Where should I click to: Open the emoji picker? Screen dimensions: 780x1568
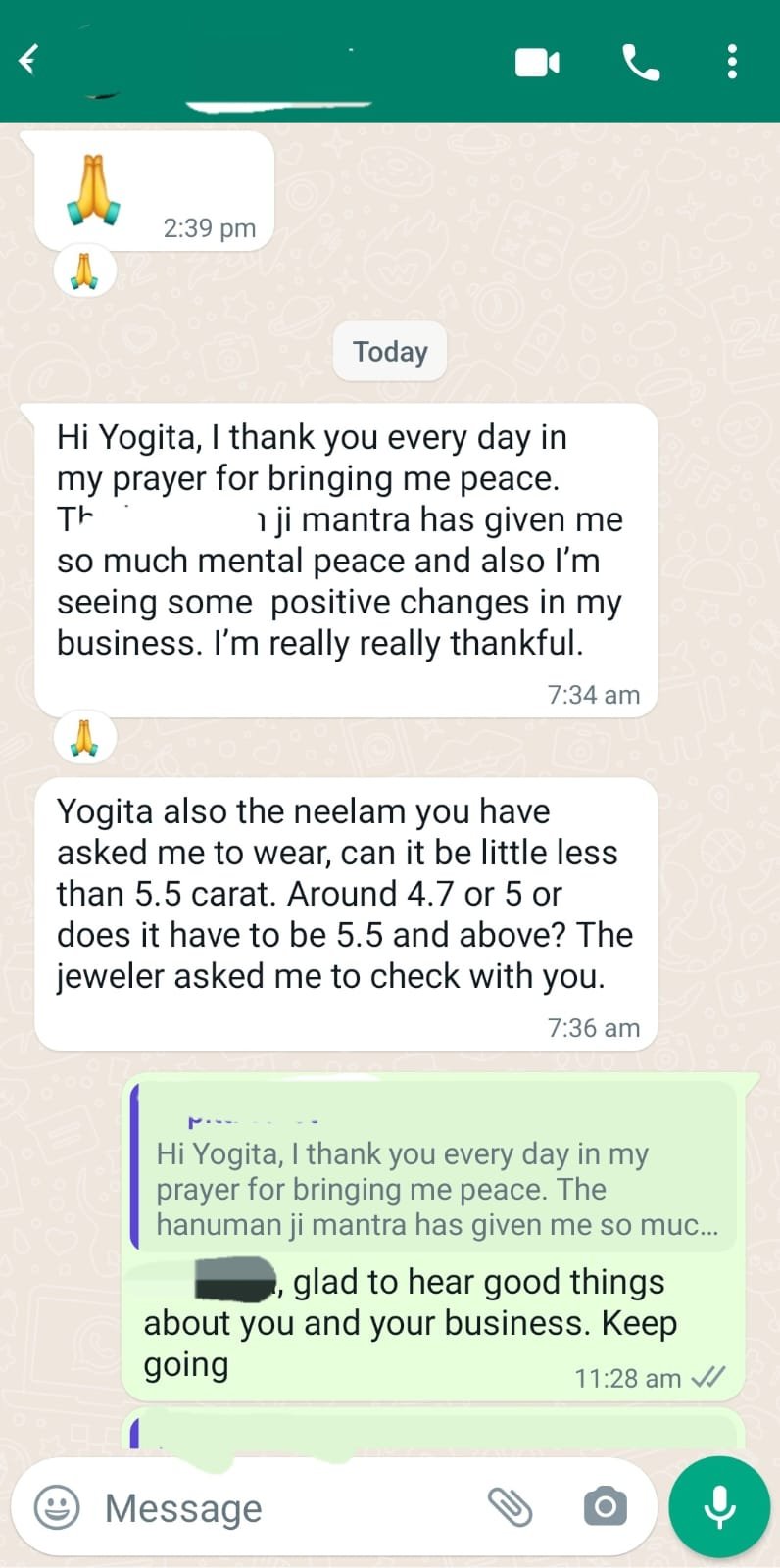click(57, 1507)
